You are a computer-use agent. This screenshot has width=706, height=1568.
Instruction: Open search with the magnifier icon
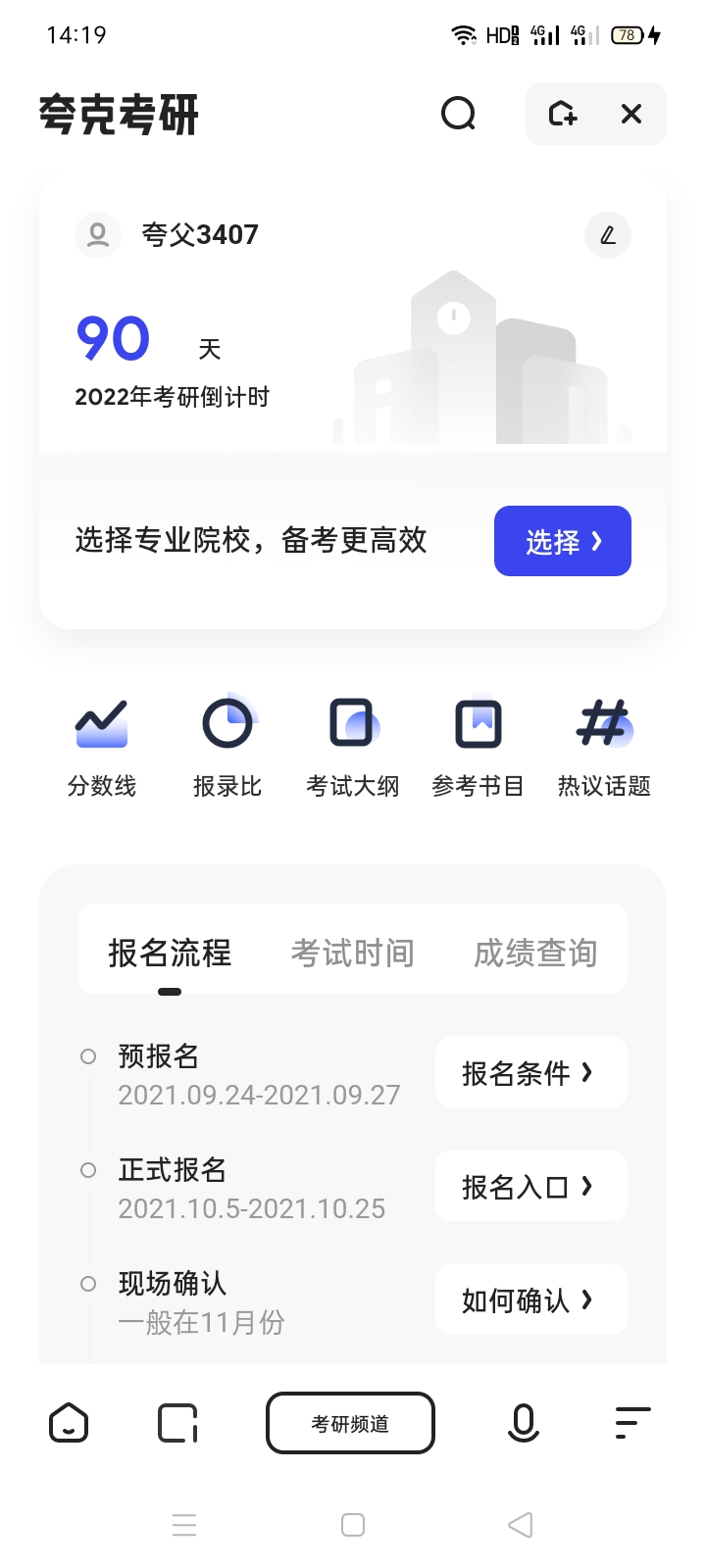458,114
